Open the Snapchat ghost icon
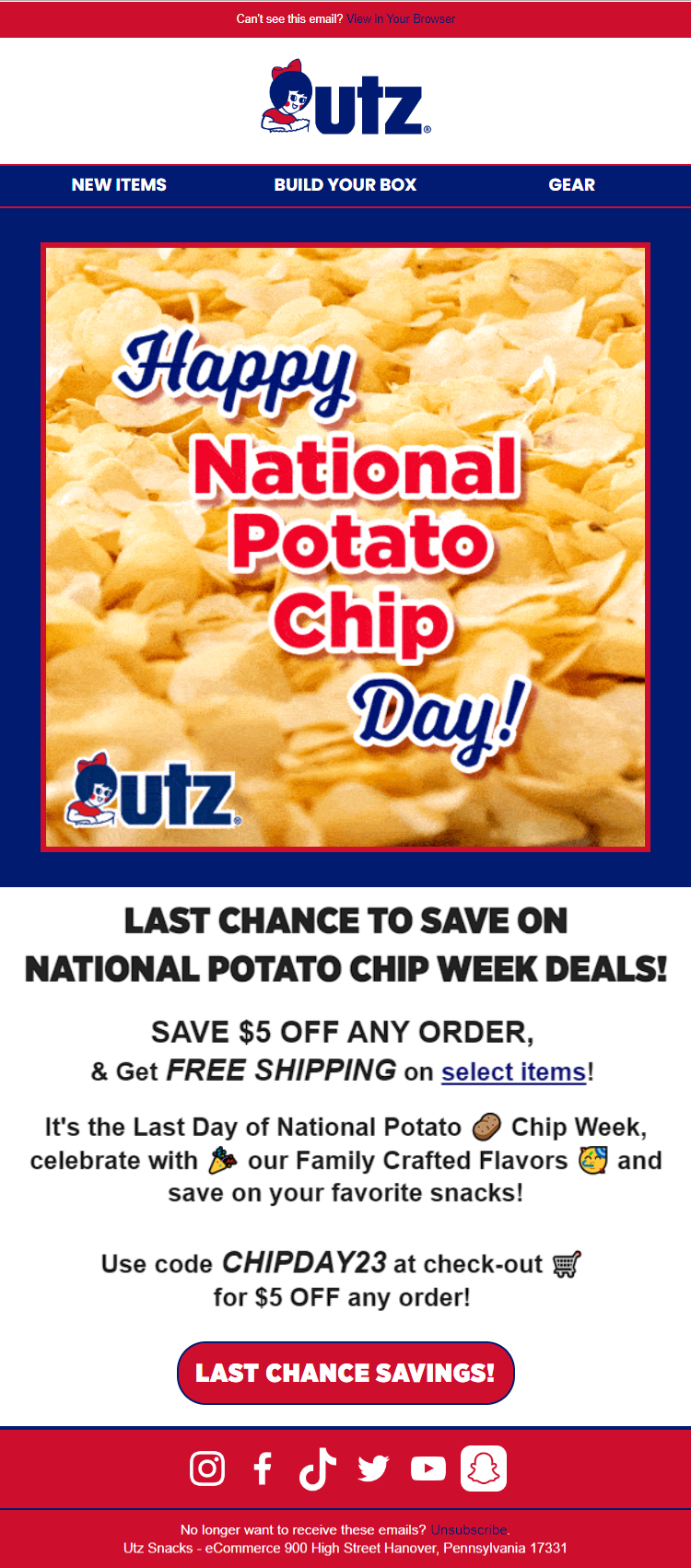Viewport: 691px width, 1568px height. pyautogui.click(x=484, y=1469)
